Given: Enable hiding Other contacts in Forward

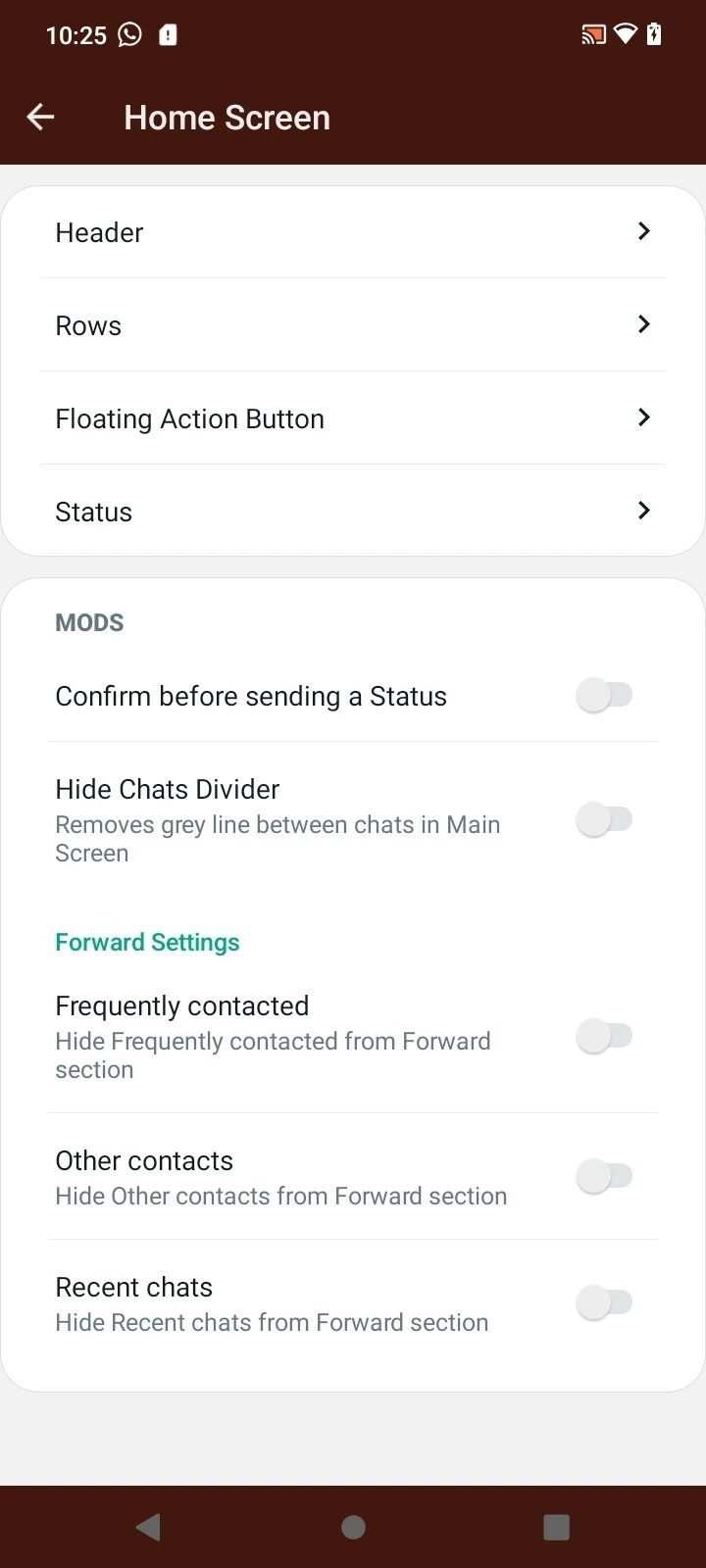Looking at the screenshot, I should (604, 1176).
